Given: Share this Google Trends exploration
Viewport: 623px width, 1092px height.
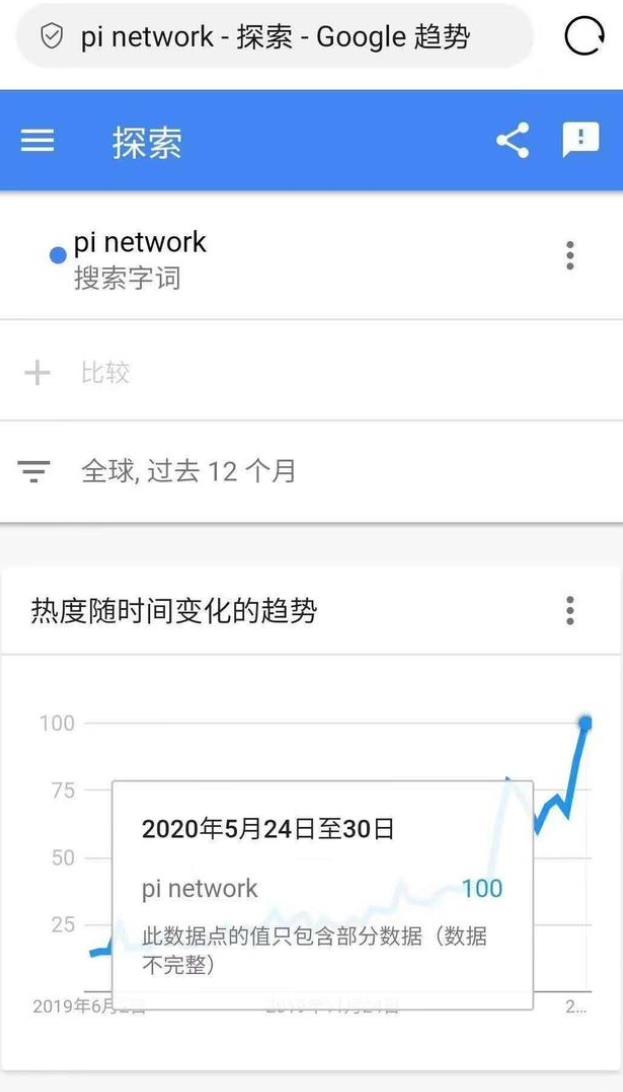Looking at the screenshot, I should 513,140.
